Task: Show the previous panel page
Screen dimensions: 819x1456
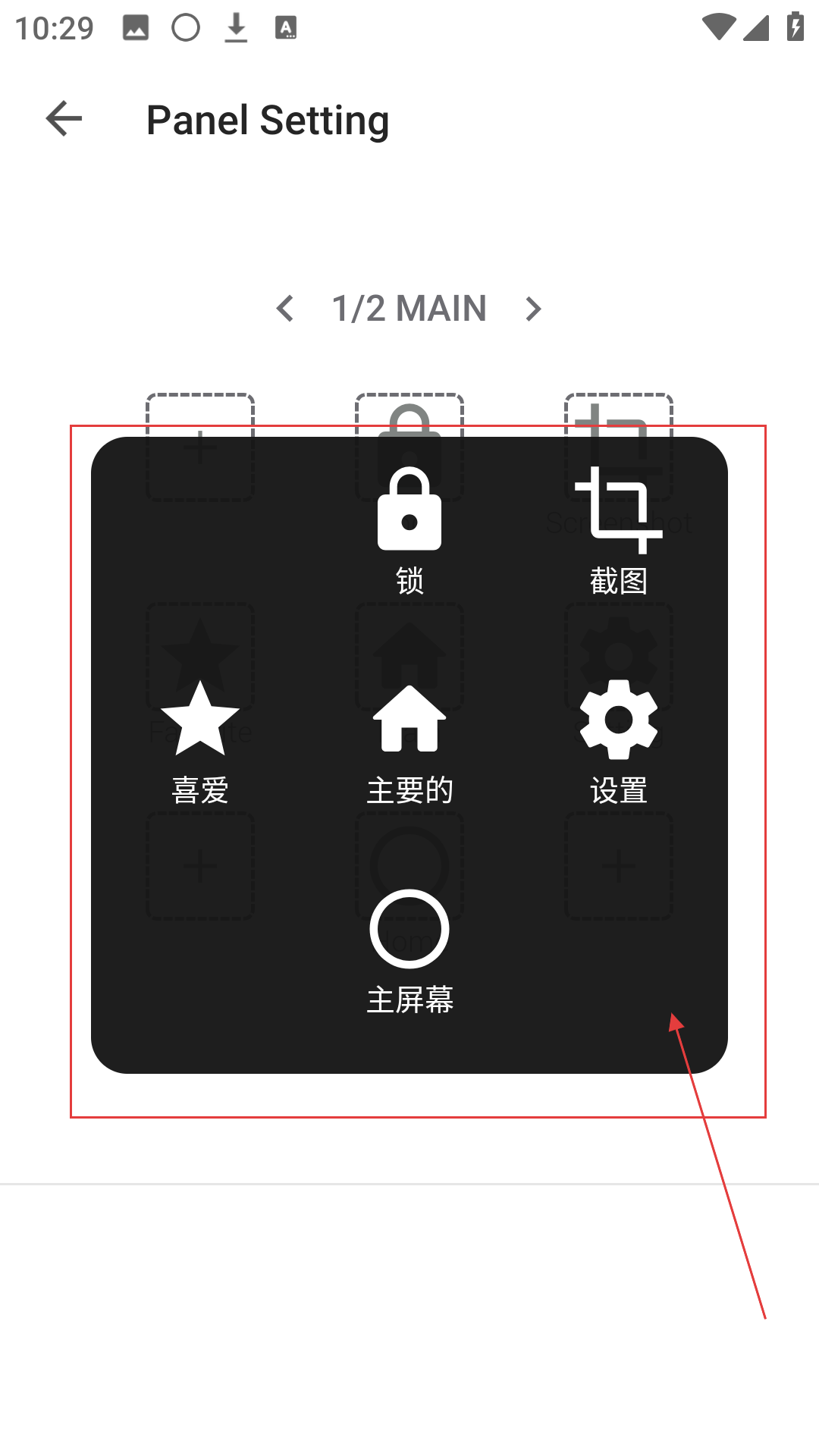Action: point(285,309)
